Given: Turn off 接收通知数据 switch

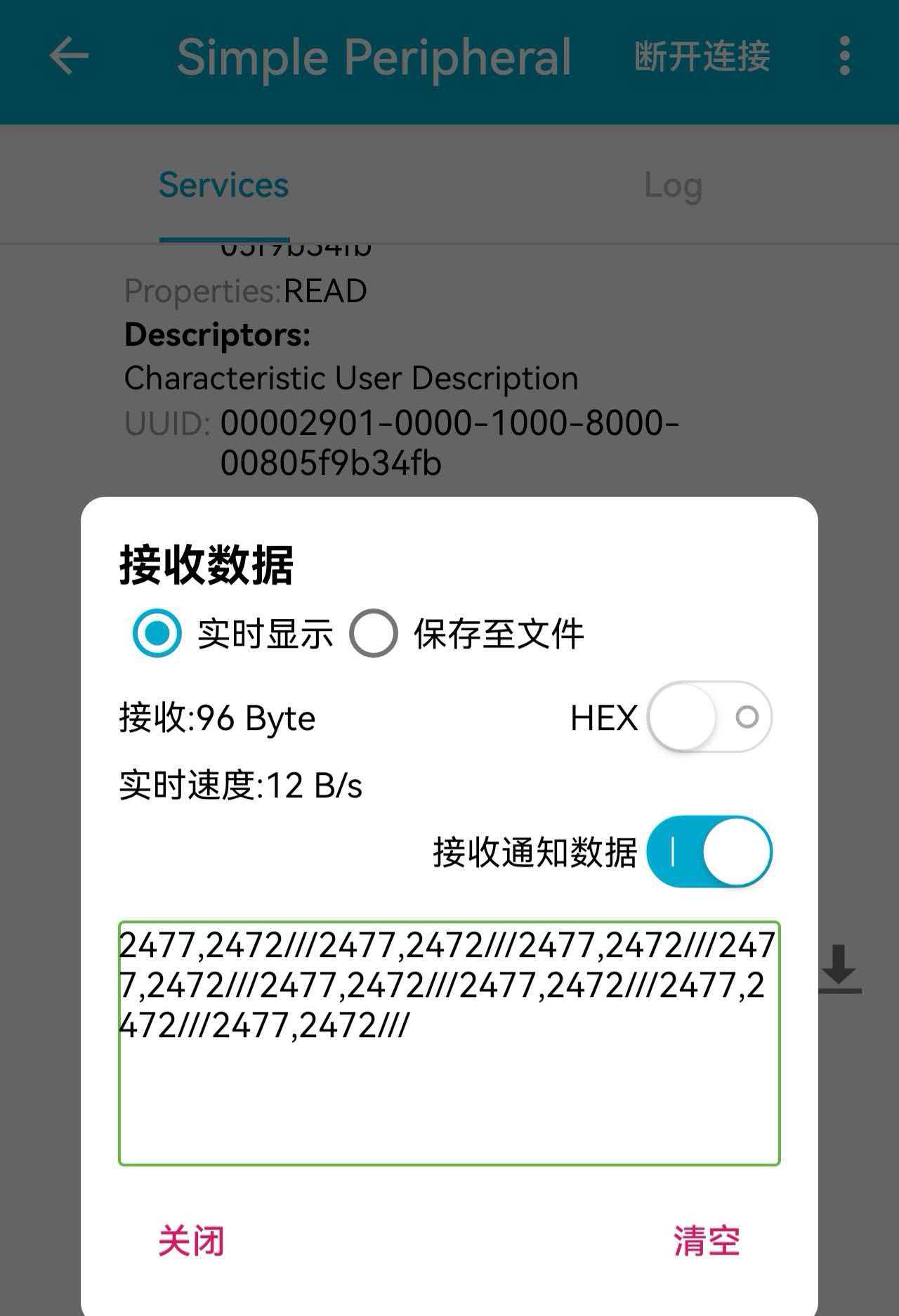Looking at the screenshot, I should tap(709, 852).
